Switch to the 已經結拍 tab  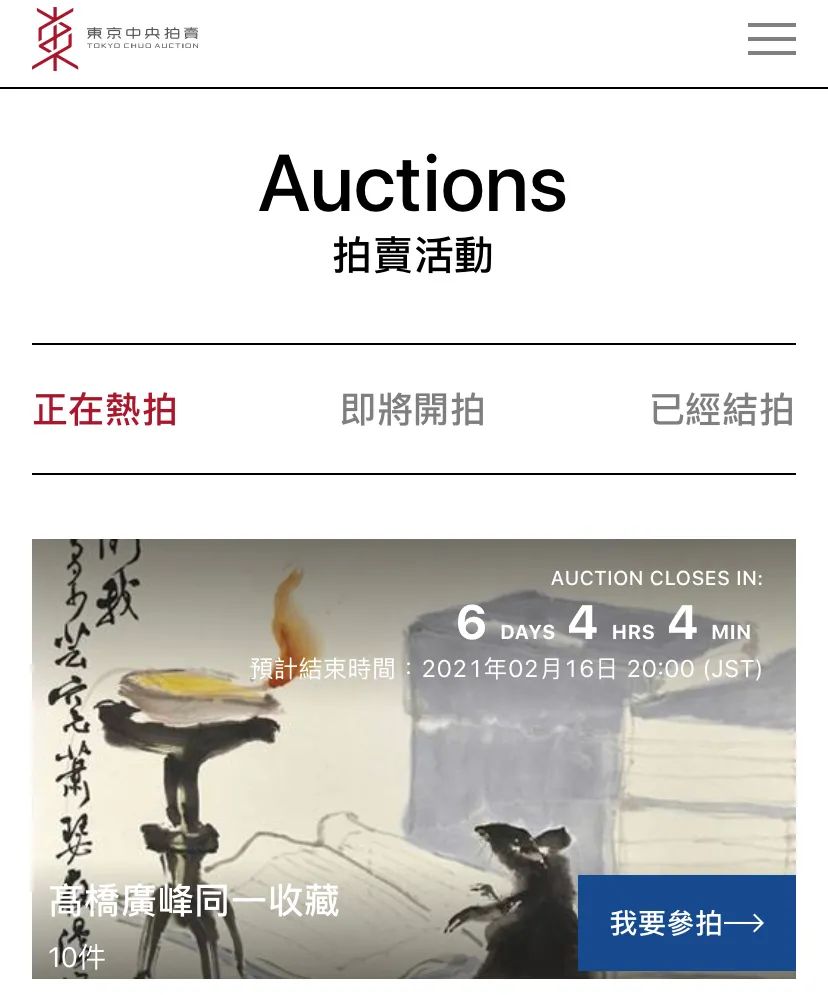(722, 410)
